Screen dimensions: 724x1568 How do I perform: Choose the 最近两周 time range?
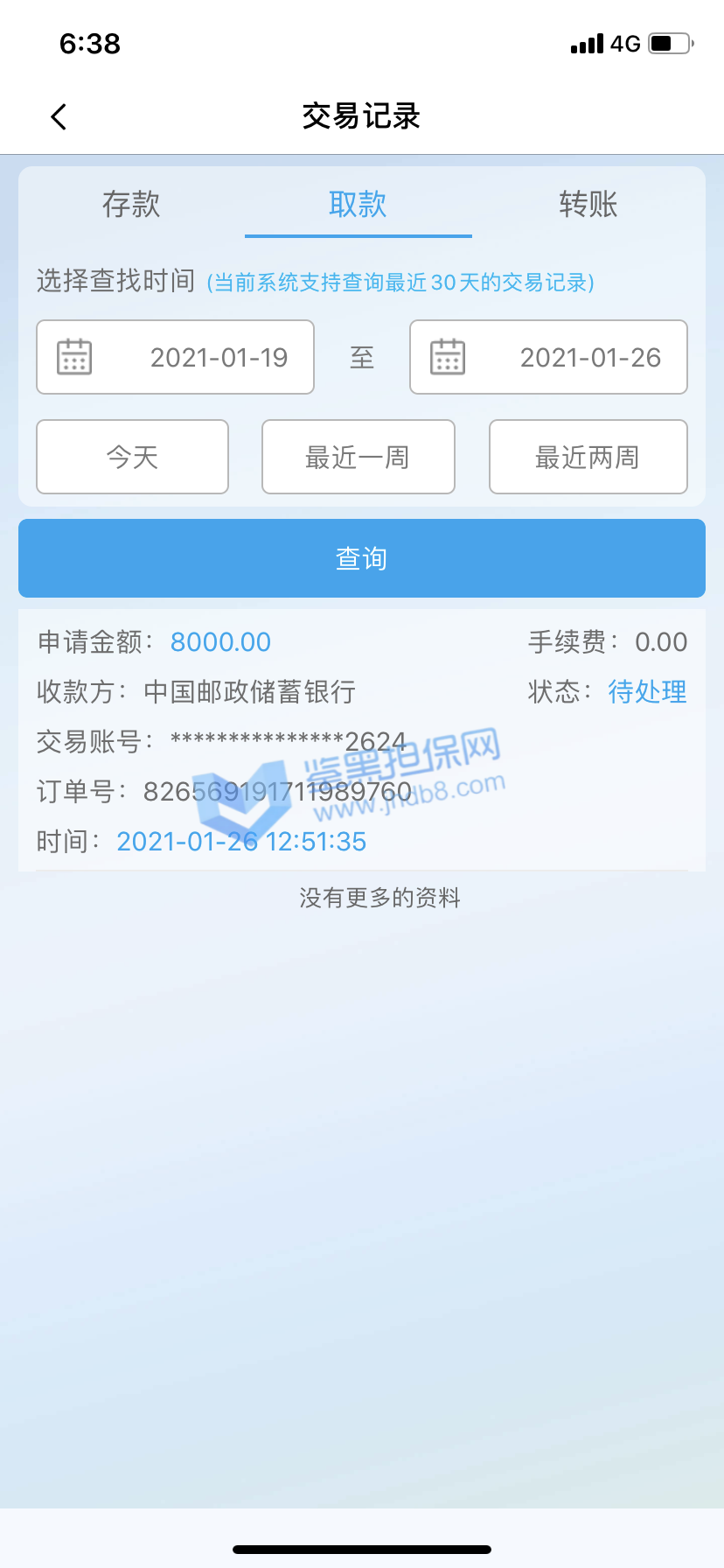(588, 457)
